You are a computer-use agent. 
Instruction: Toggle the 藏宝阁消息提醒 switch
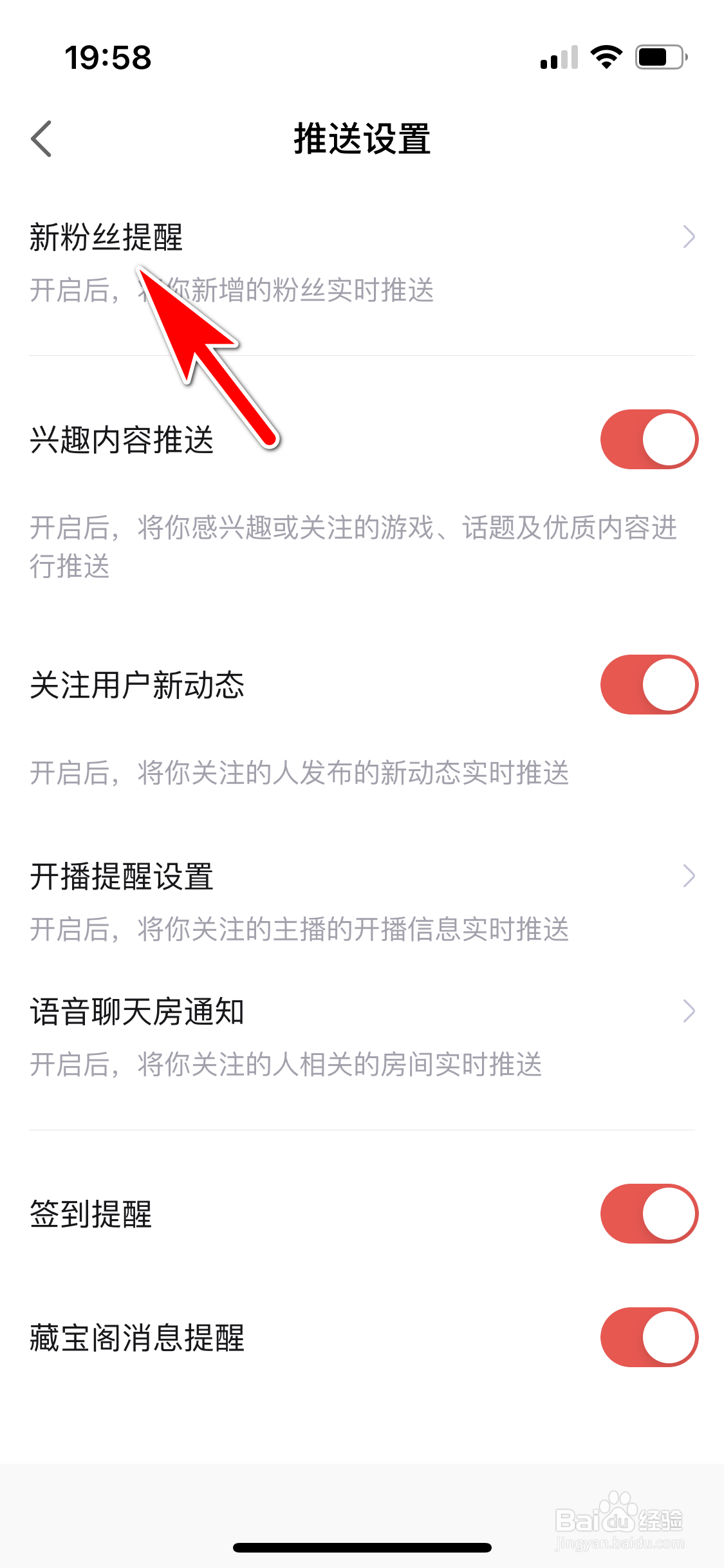click(647, 1336)
